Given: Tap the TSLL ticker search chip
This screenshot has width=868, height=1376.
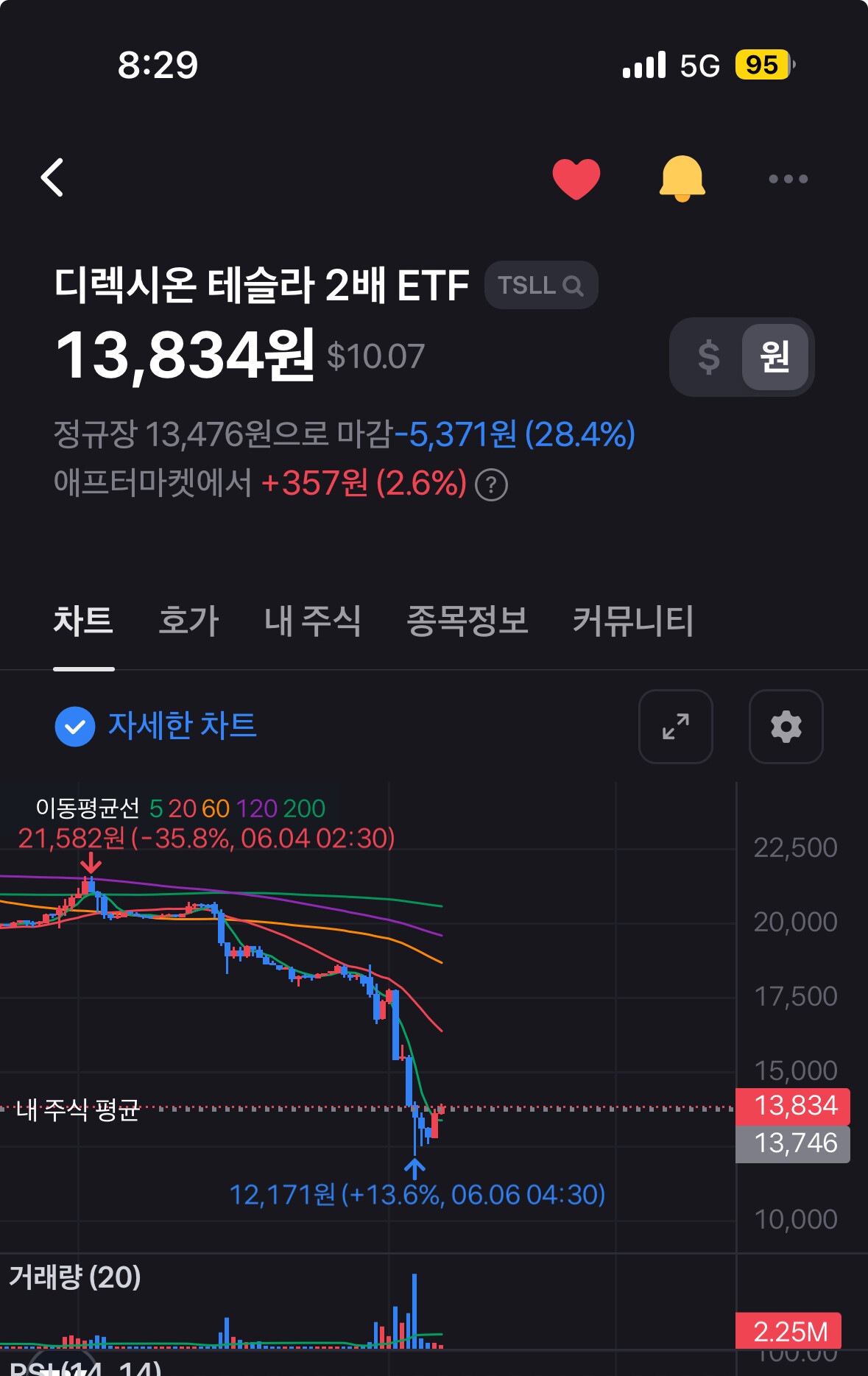Looking at the screenshot, I should 541,285.
